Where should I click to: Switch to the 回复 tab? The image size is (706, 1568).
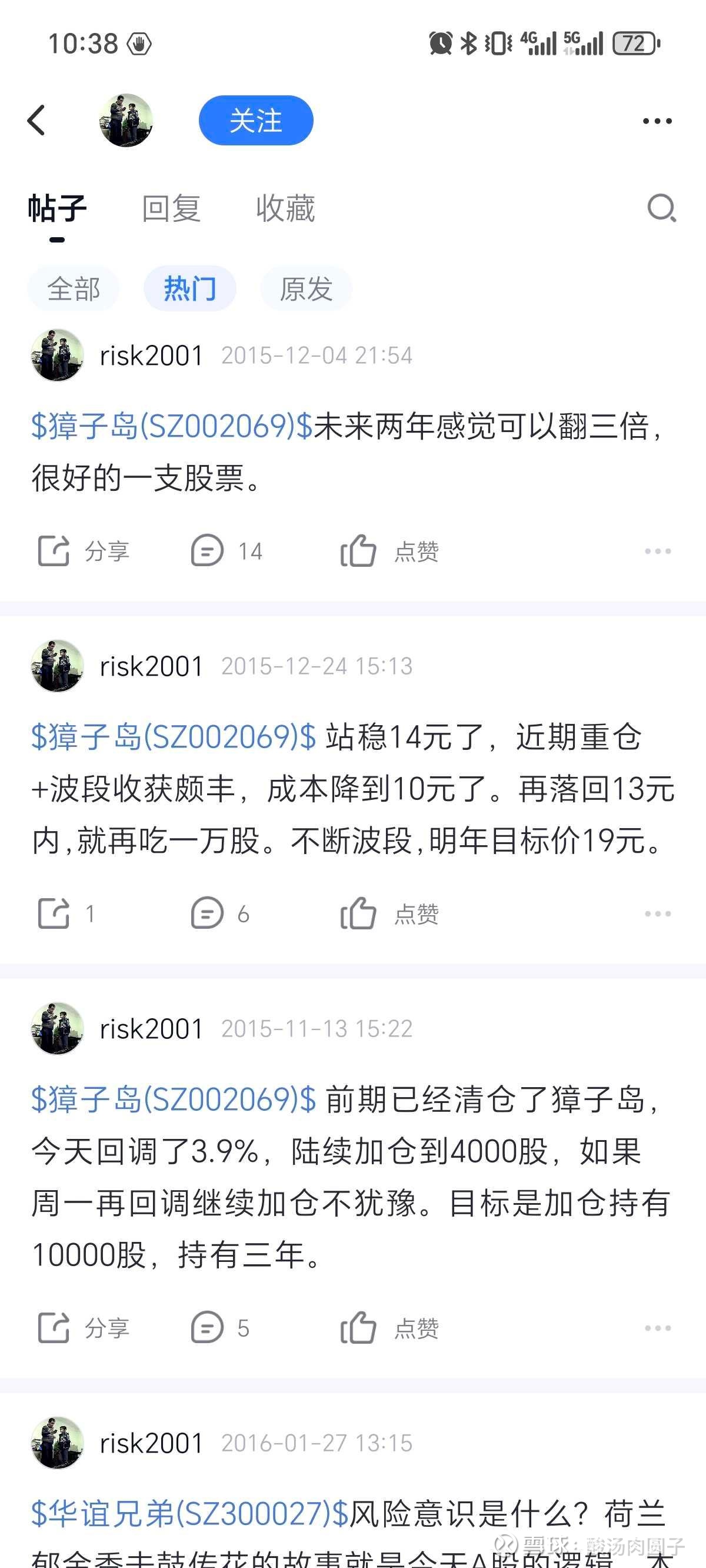click(x=171, y=208)
